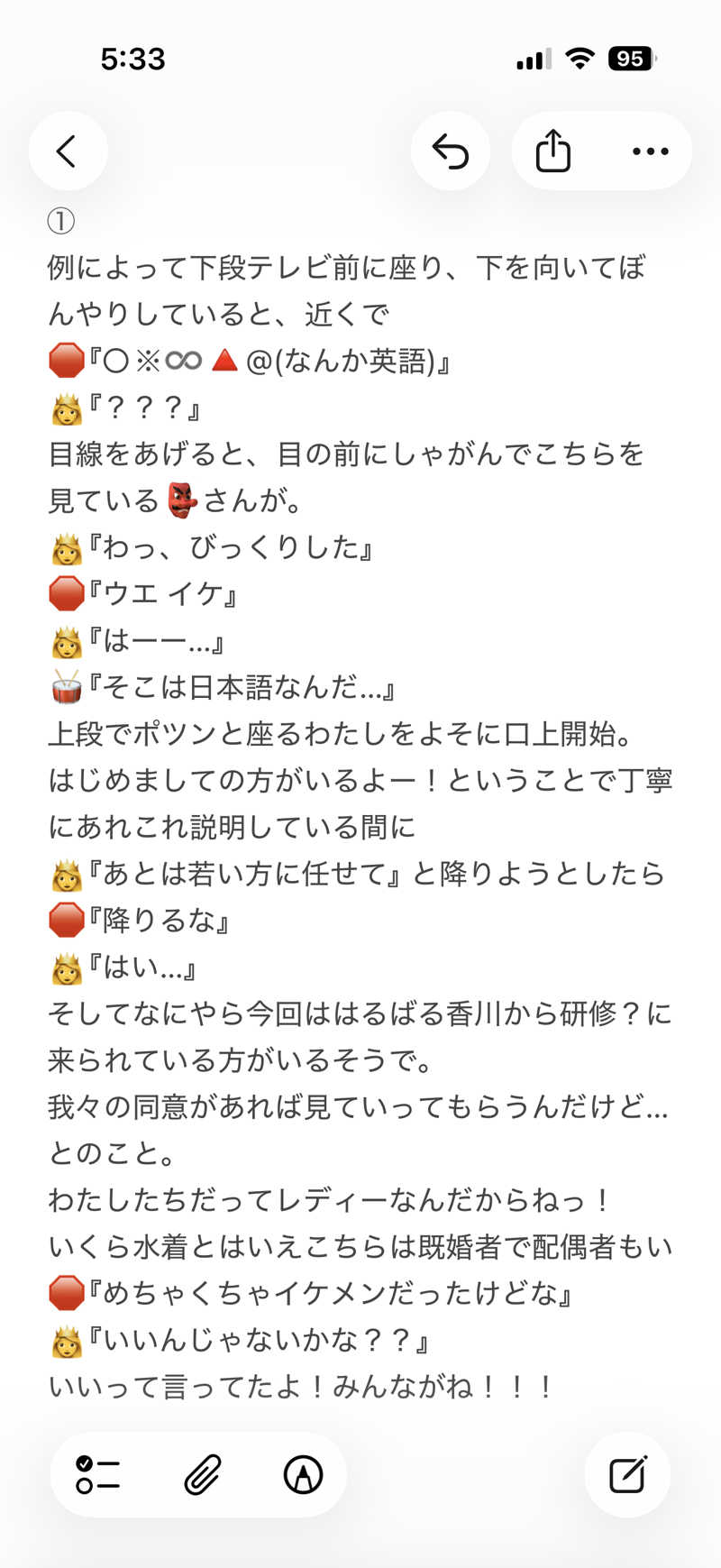This screenshot has height=1568, width=721.
Task: Tap the compose new note icon
Action: 627,1473
